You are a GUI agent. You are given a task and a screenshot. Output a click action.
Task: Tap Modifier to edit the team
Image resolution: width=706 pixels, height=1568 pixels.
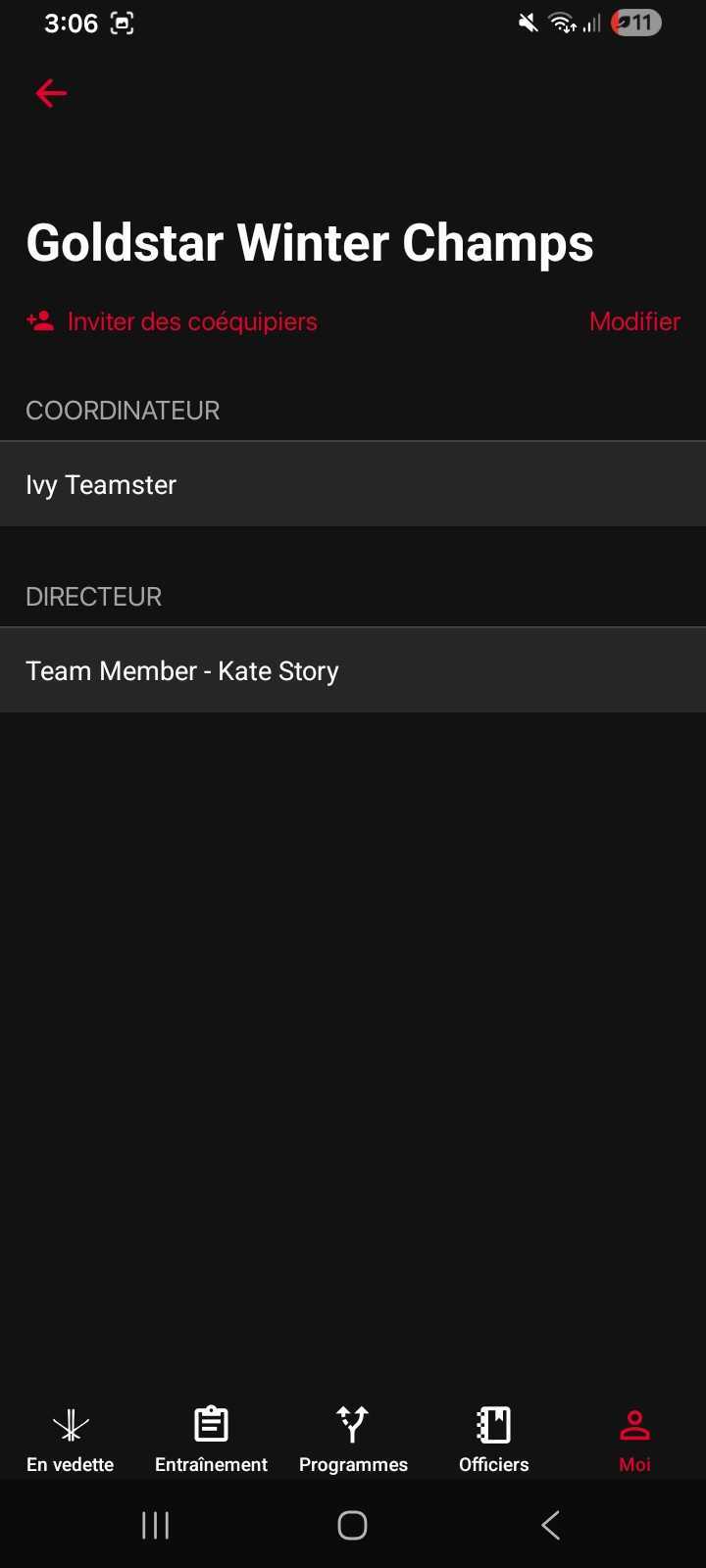[634, 321]
